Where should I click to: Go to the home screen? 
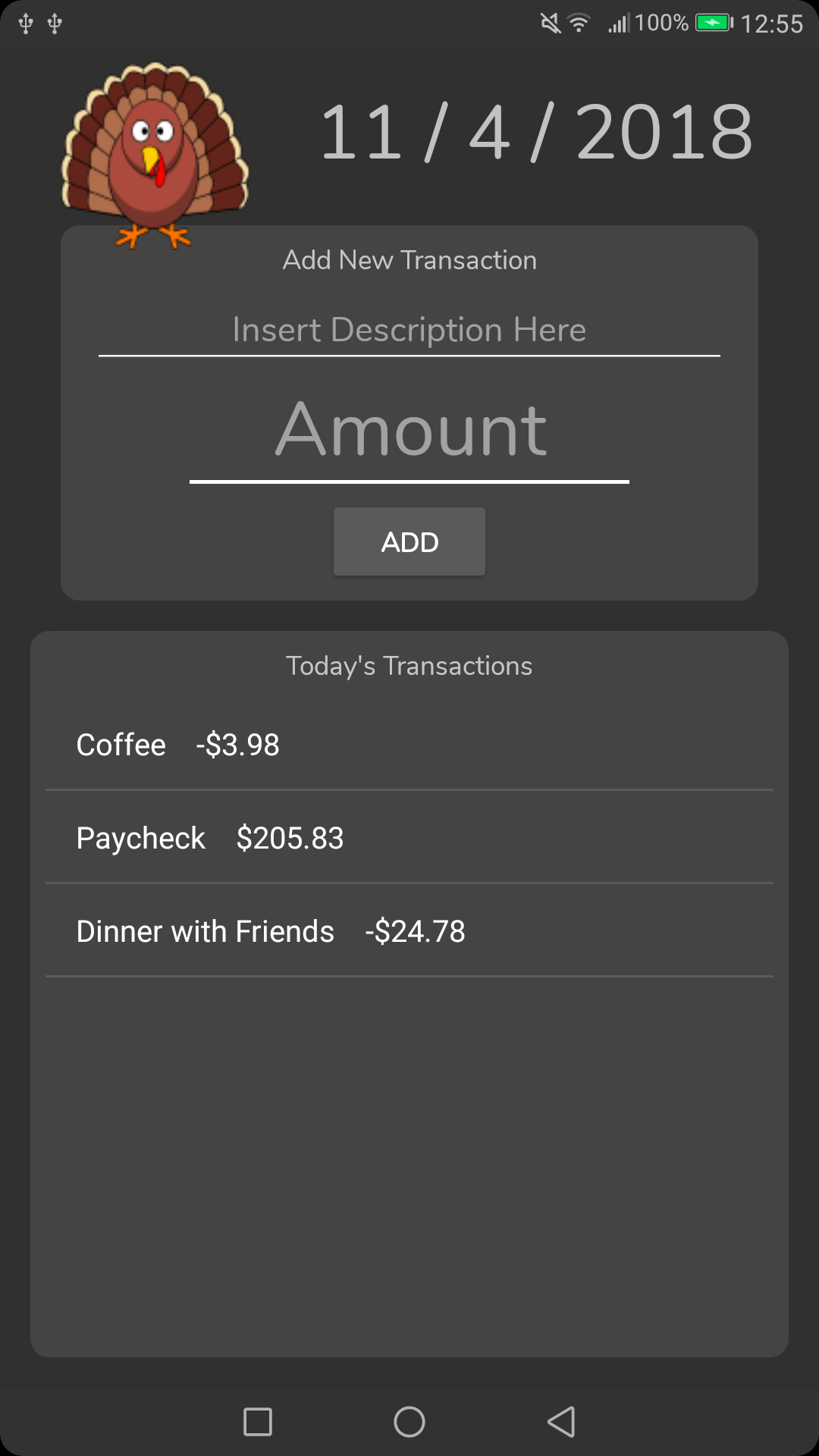(x=409, y=1422)
